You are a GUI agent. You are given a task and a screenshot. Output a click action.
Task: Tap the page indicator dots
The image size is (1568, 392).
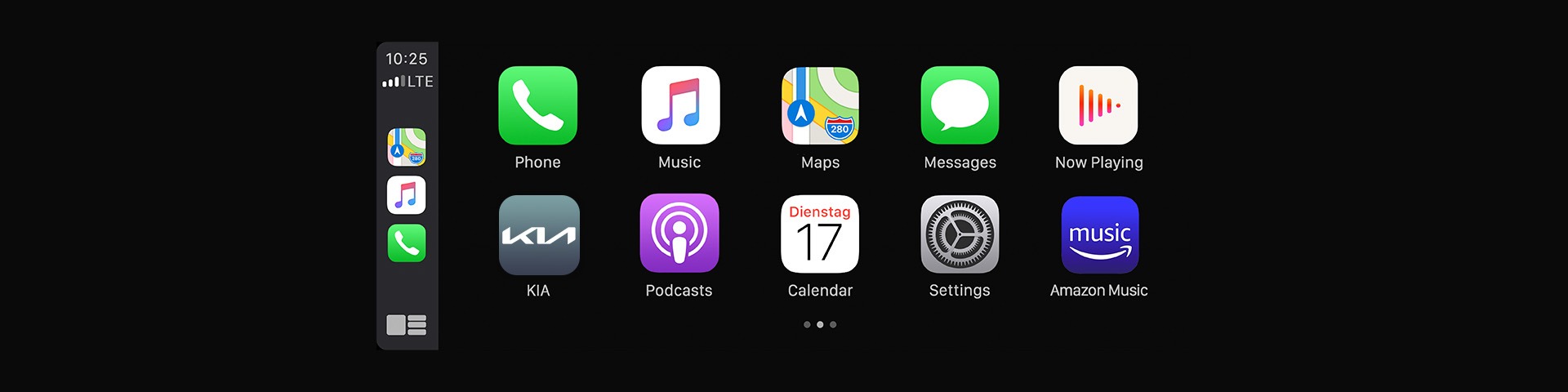(x=820, y=325)
